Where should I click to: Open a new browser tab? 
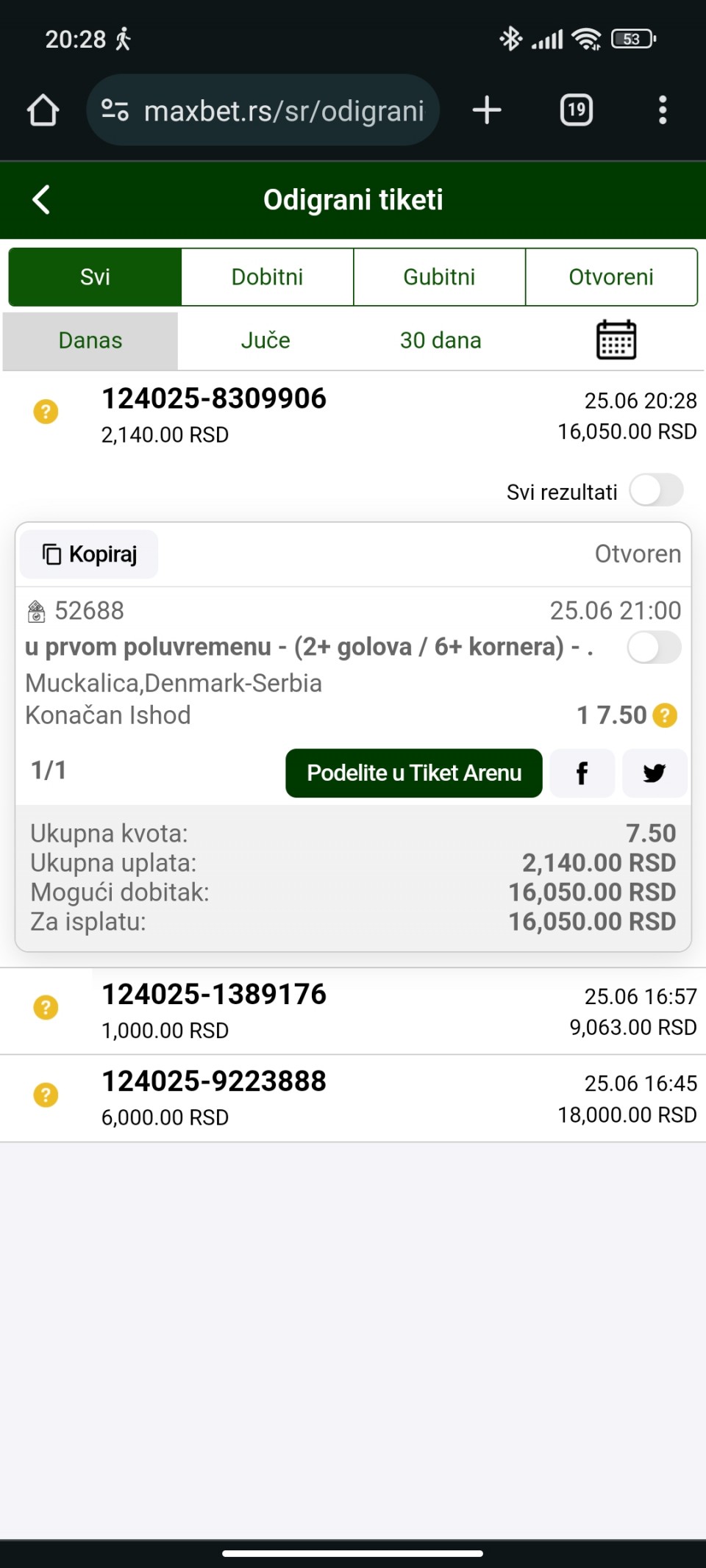(486, 110)
